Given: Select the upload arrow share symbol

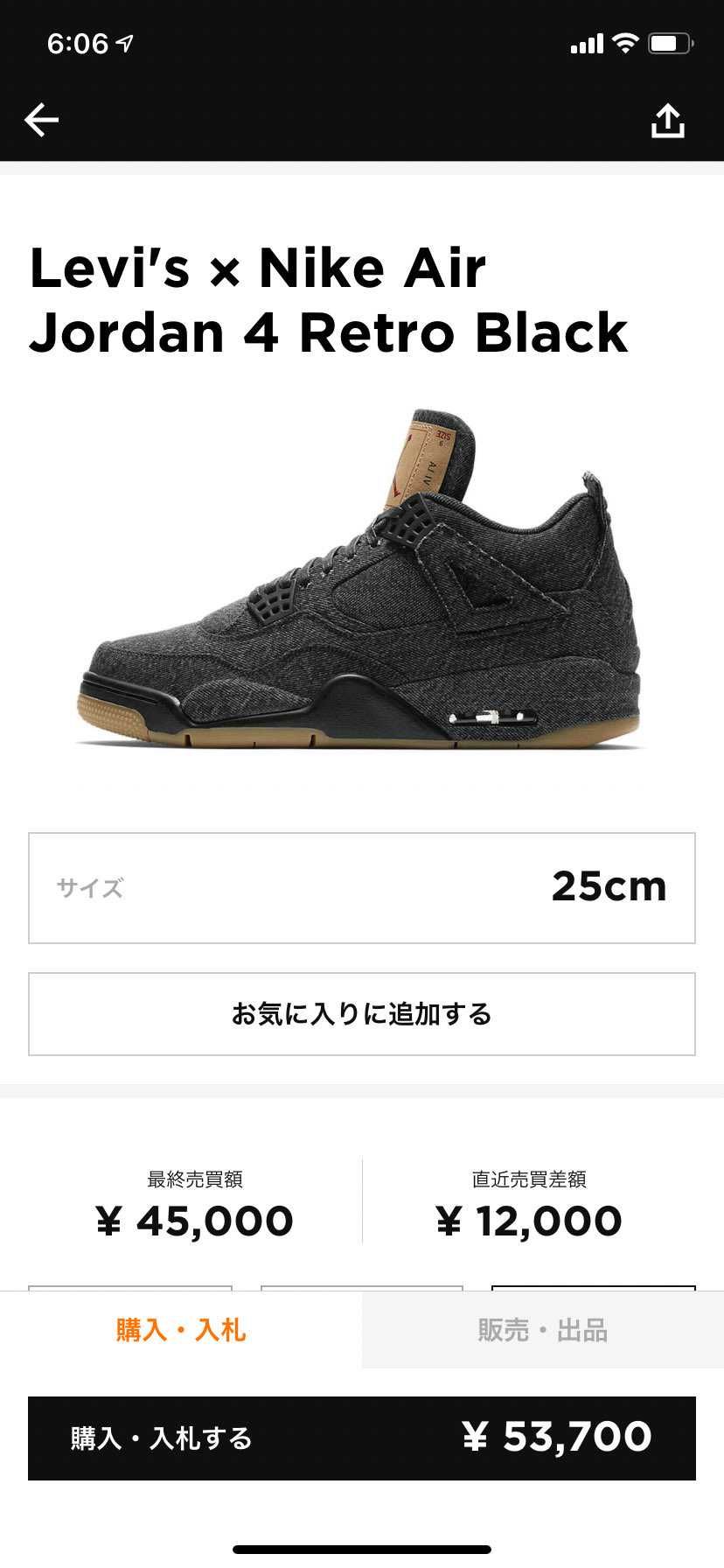Looking at the screenshot, I should pyautogui.click(x=668, y=120).
